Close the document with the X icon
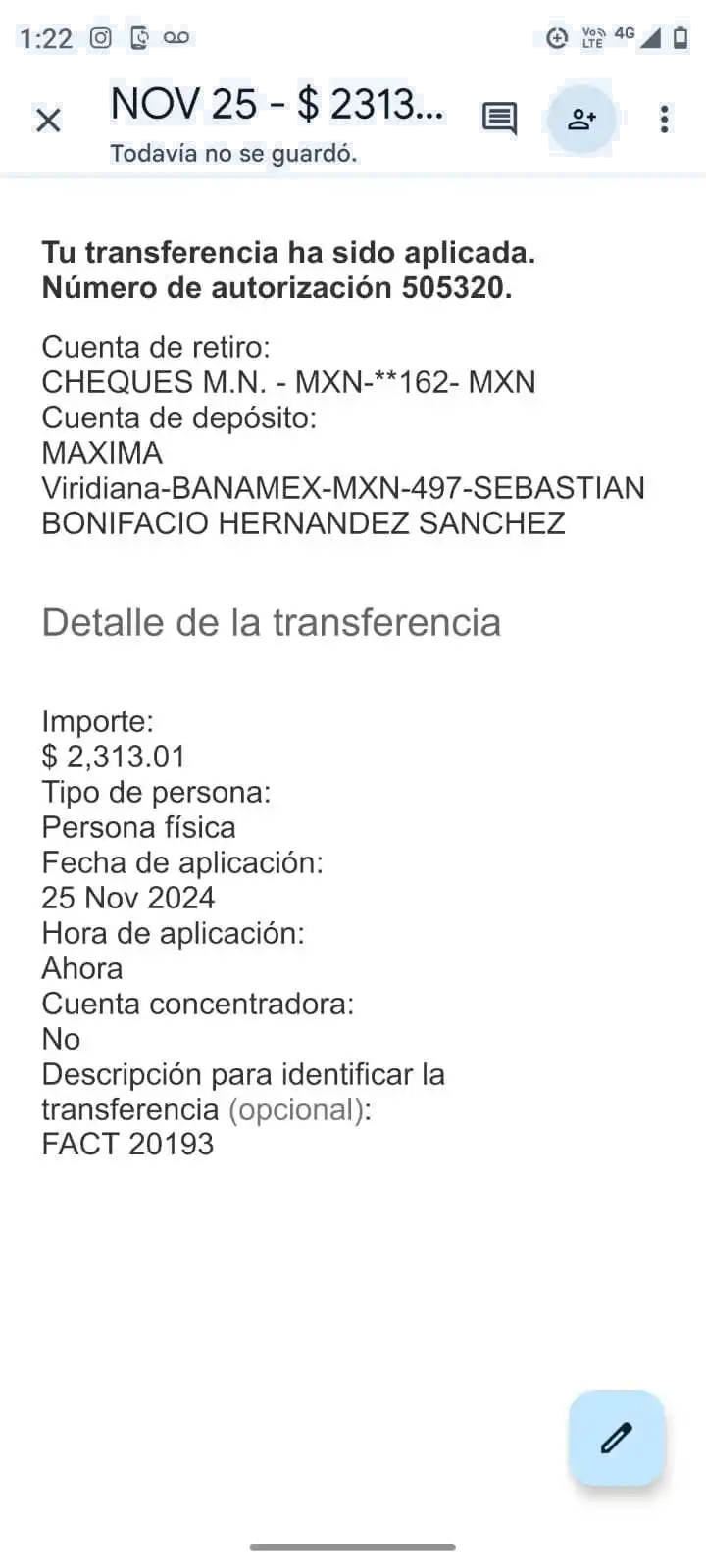 pos(47,120)
